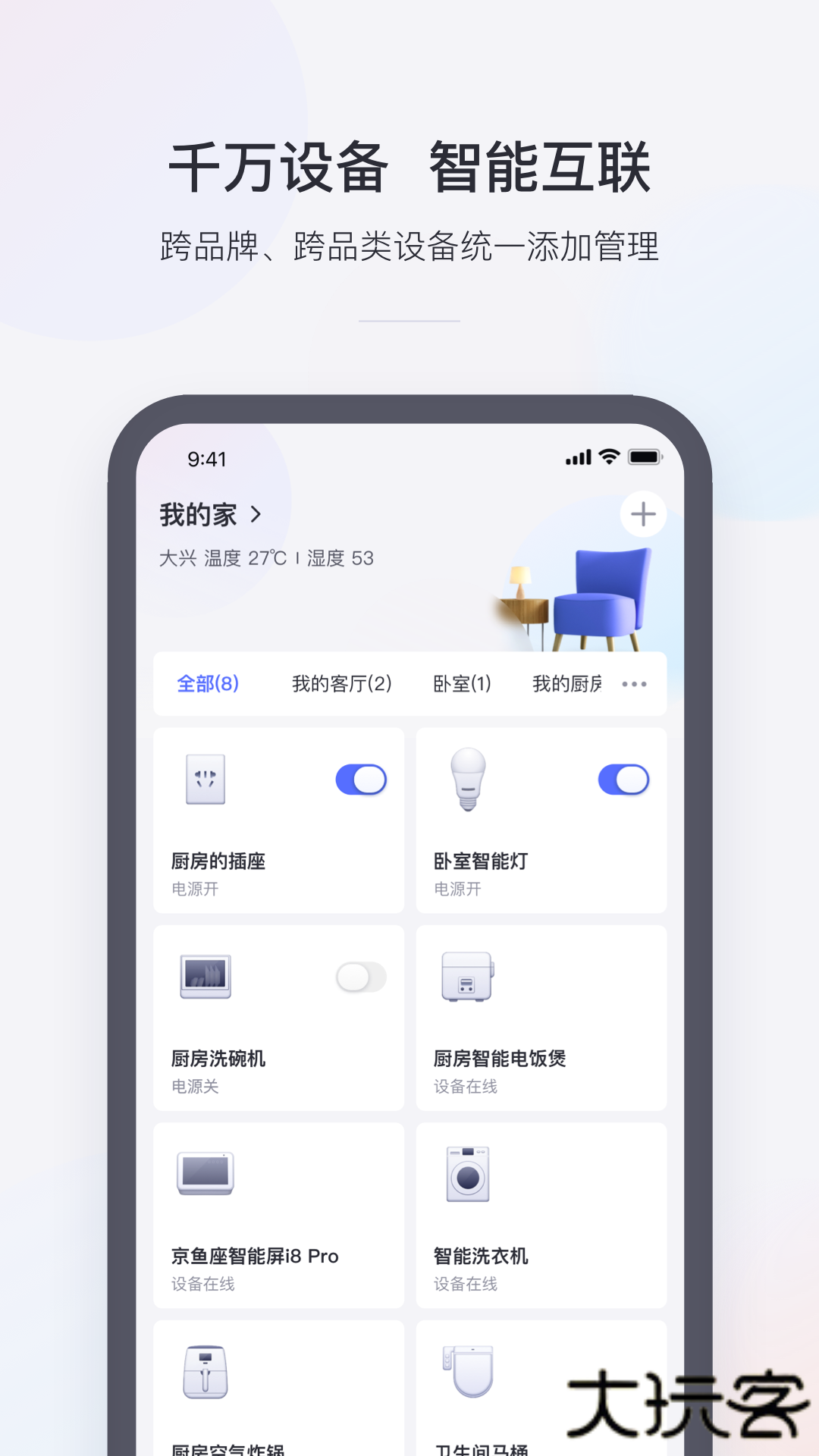The width and height of the screenshot is (819, 1456).
Task: Select the 卧室(1) room tab
Action: point(463,683)
